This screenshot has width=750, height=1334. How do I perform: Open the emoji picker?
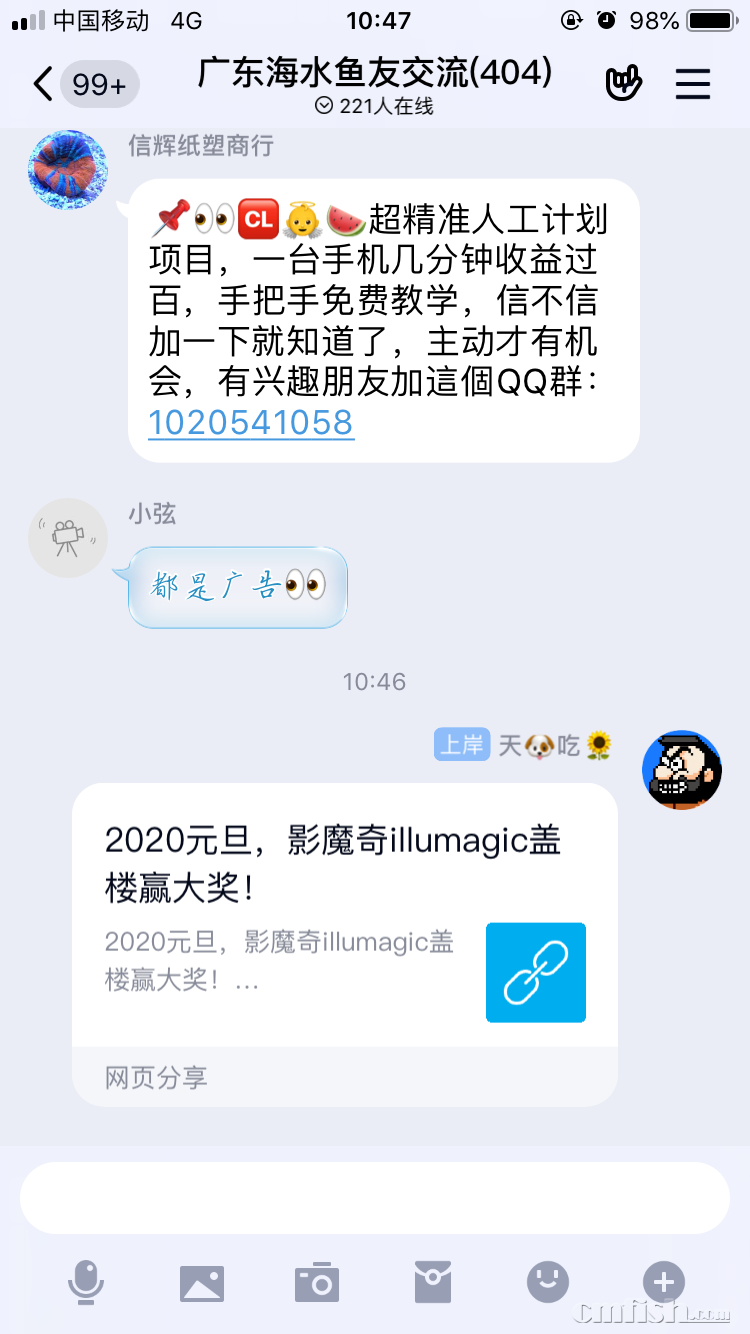coord(548,1282)
